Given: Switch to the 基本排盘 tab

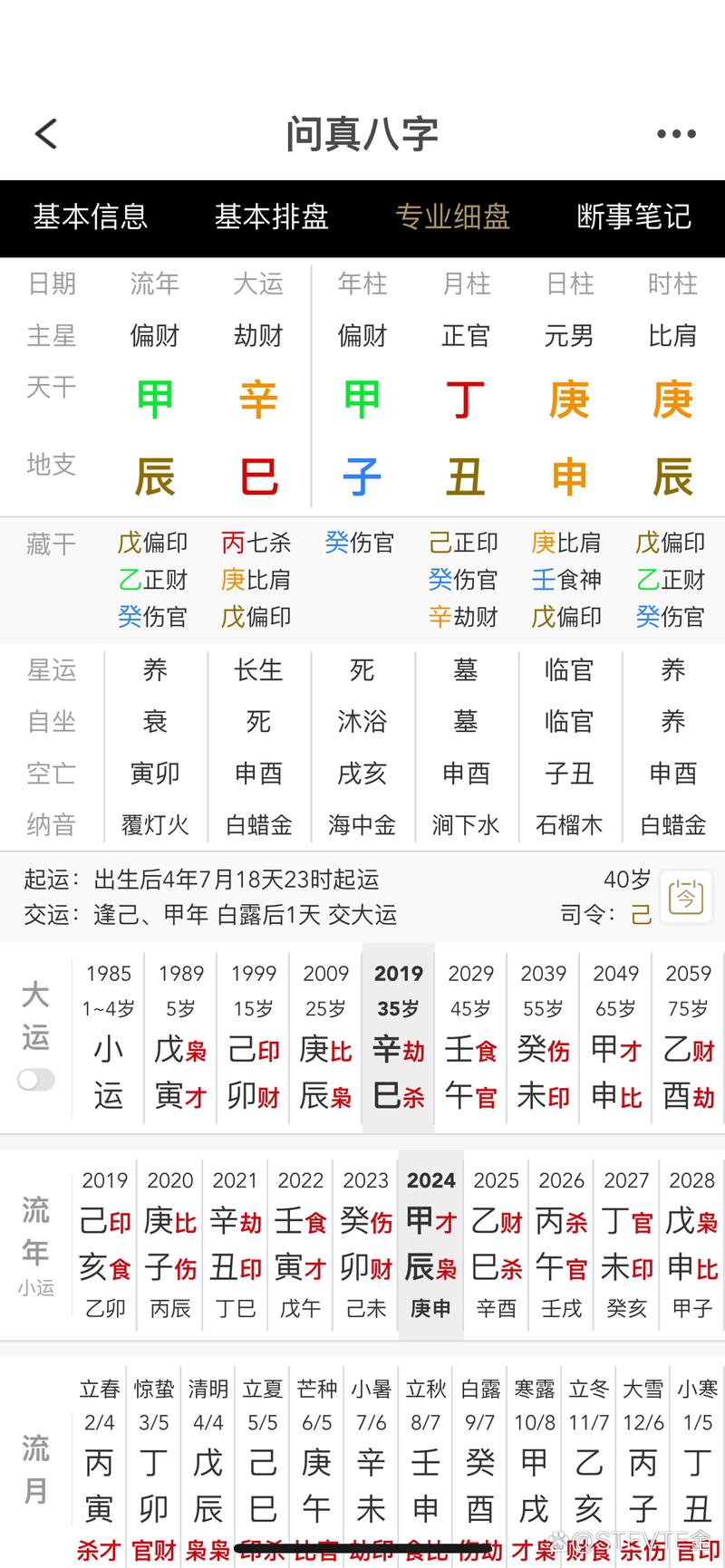Looking at the screenshot, I should pyautogui.click(x=271, y=216).
